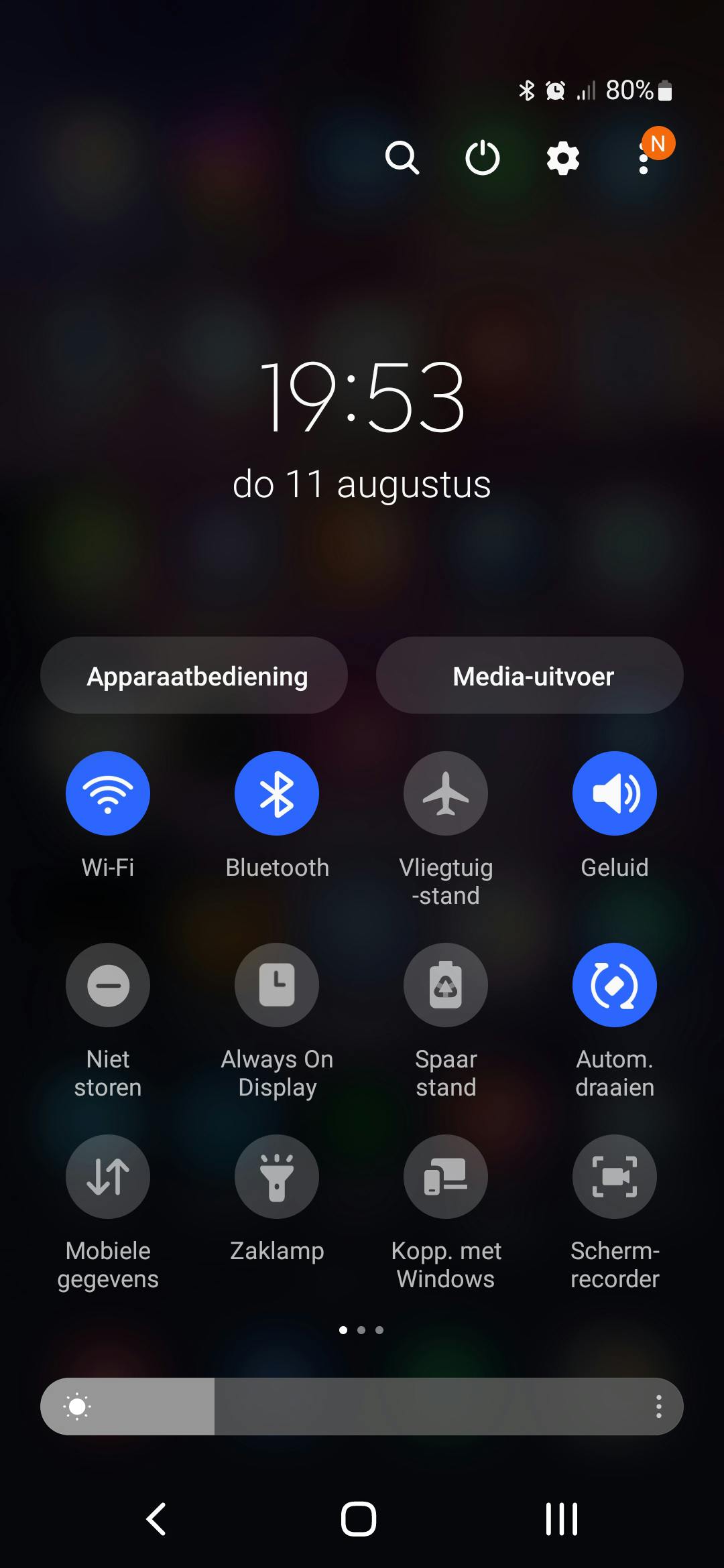This screenshot has width=724, height=1568.
Task: Open brightness slider more options
Action: coord(659,1407)
